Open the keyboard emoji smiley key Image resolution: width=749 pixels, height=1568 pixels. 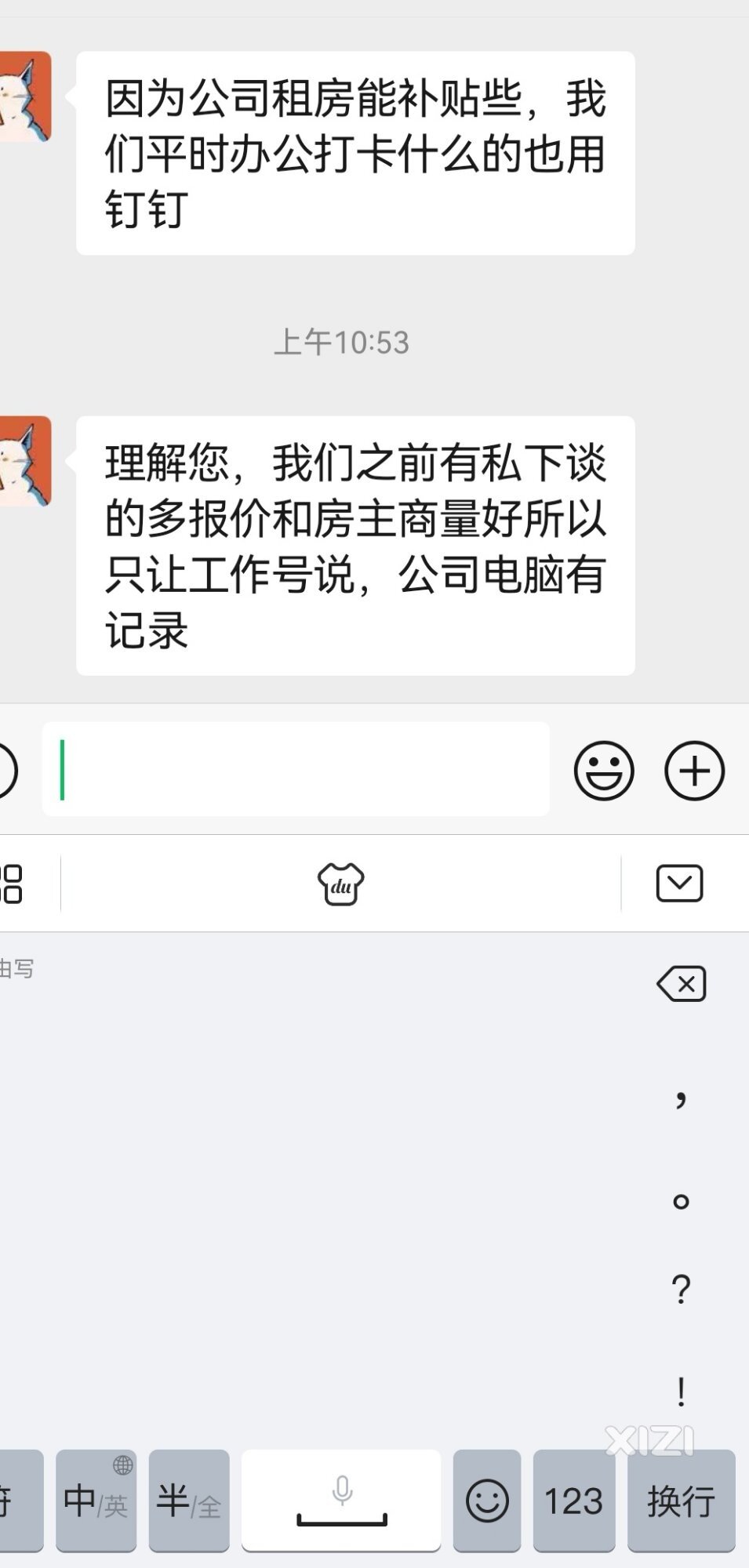(487, 1500)
